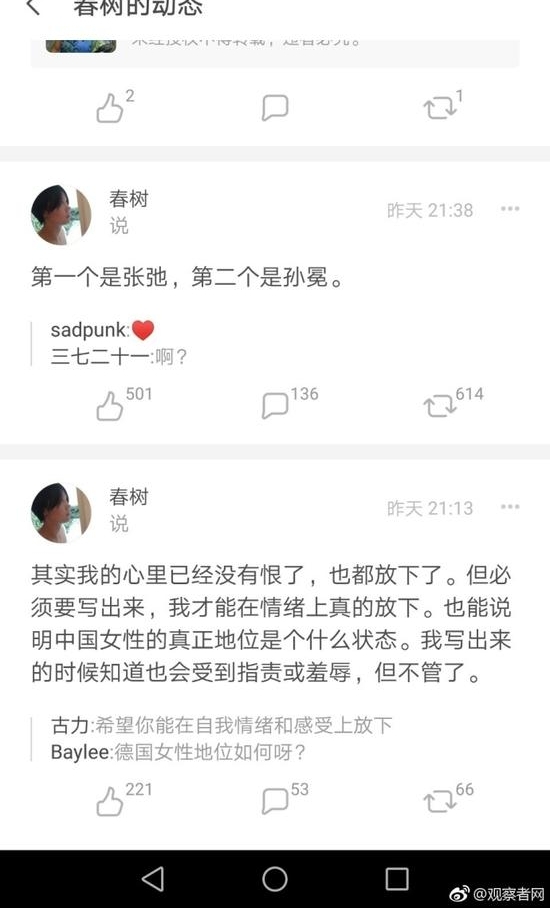Repost the post with 614 reposts
The image size is (550, 908).
point(453,404)
